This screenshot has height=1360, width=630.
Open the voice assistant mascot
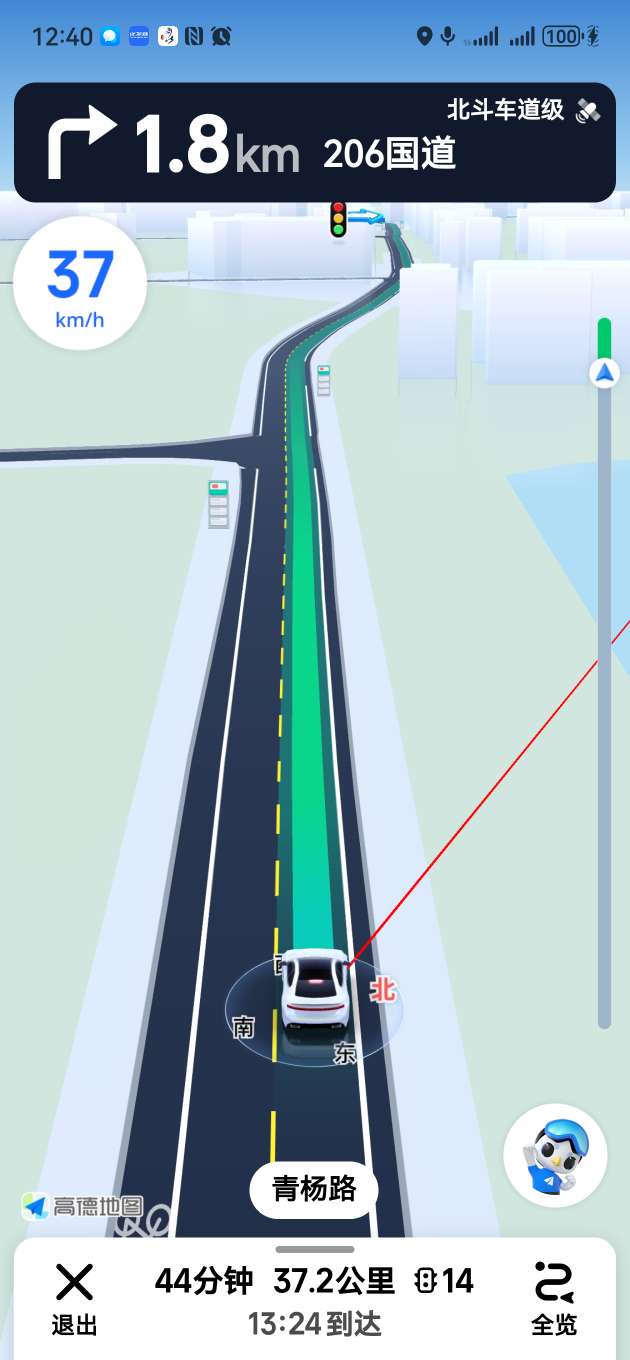(555, 1155)
